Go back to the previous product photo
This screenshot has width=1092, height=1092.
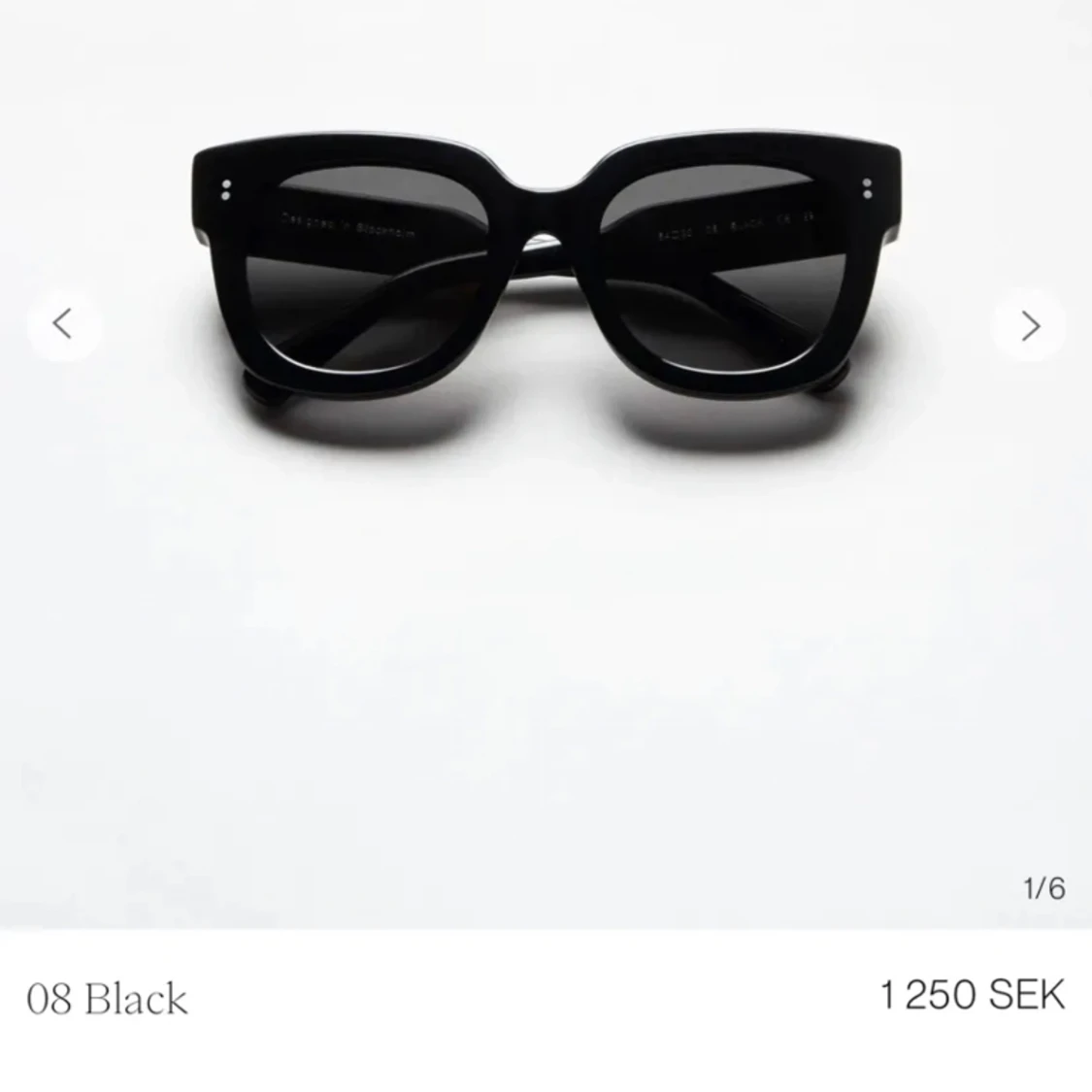(63, 323)
